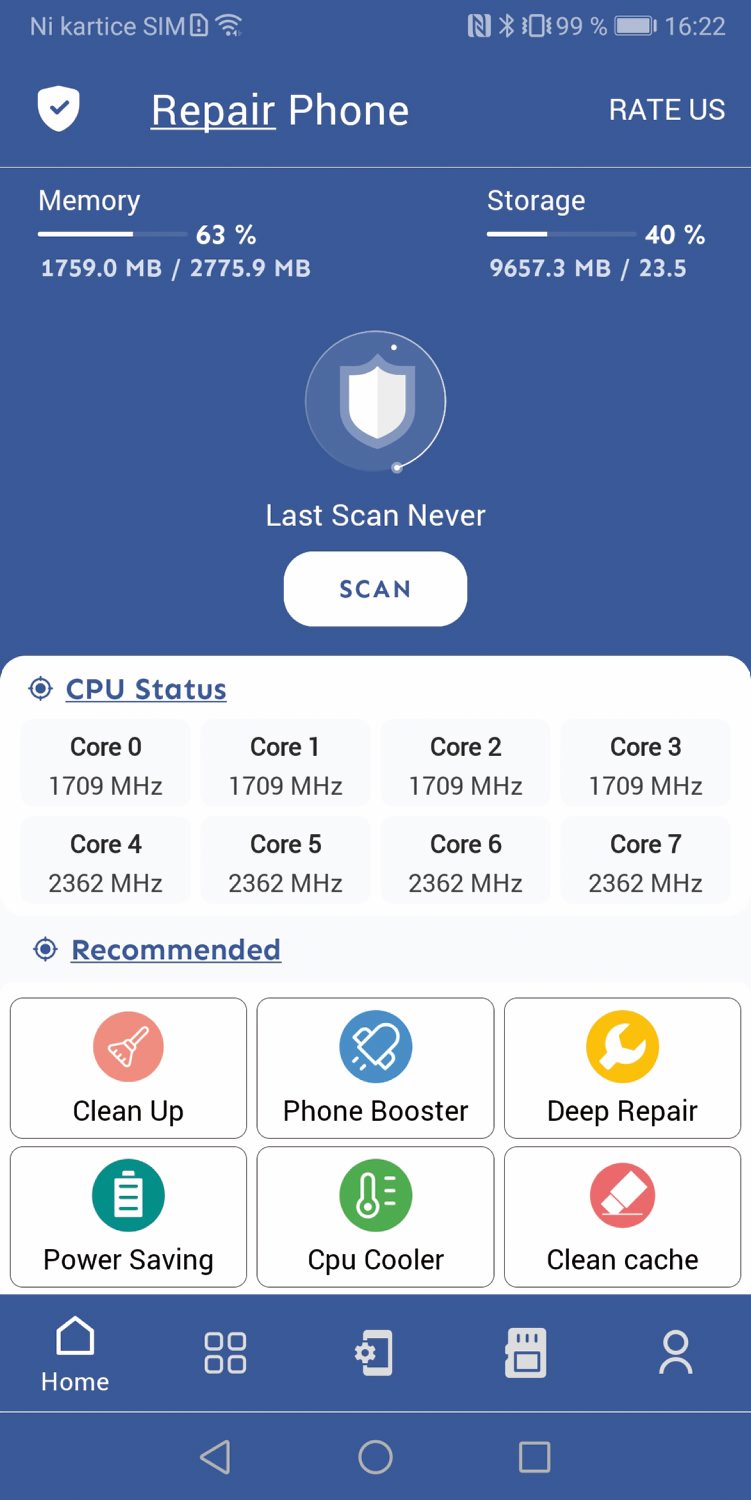The width and height of the screenshot is (751, 1500).
Task: Start a scan with the SCAN button
Action: tap(375, 589)
